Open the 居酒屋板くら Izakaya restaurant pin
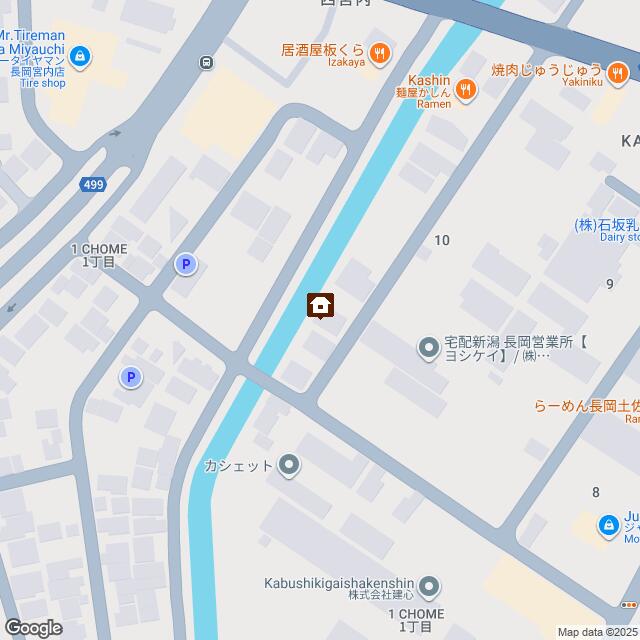This screenshot has height=640, width=640. pos(379,53)
